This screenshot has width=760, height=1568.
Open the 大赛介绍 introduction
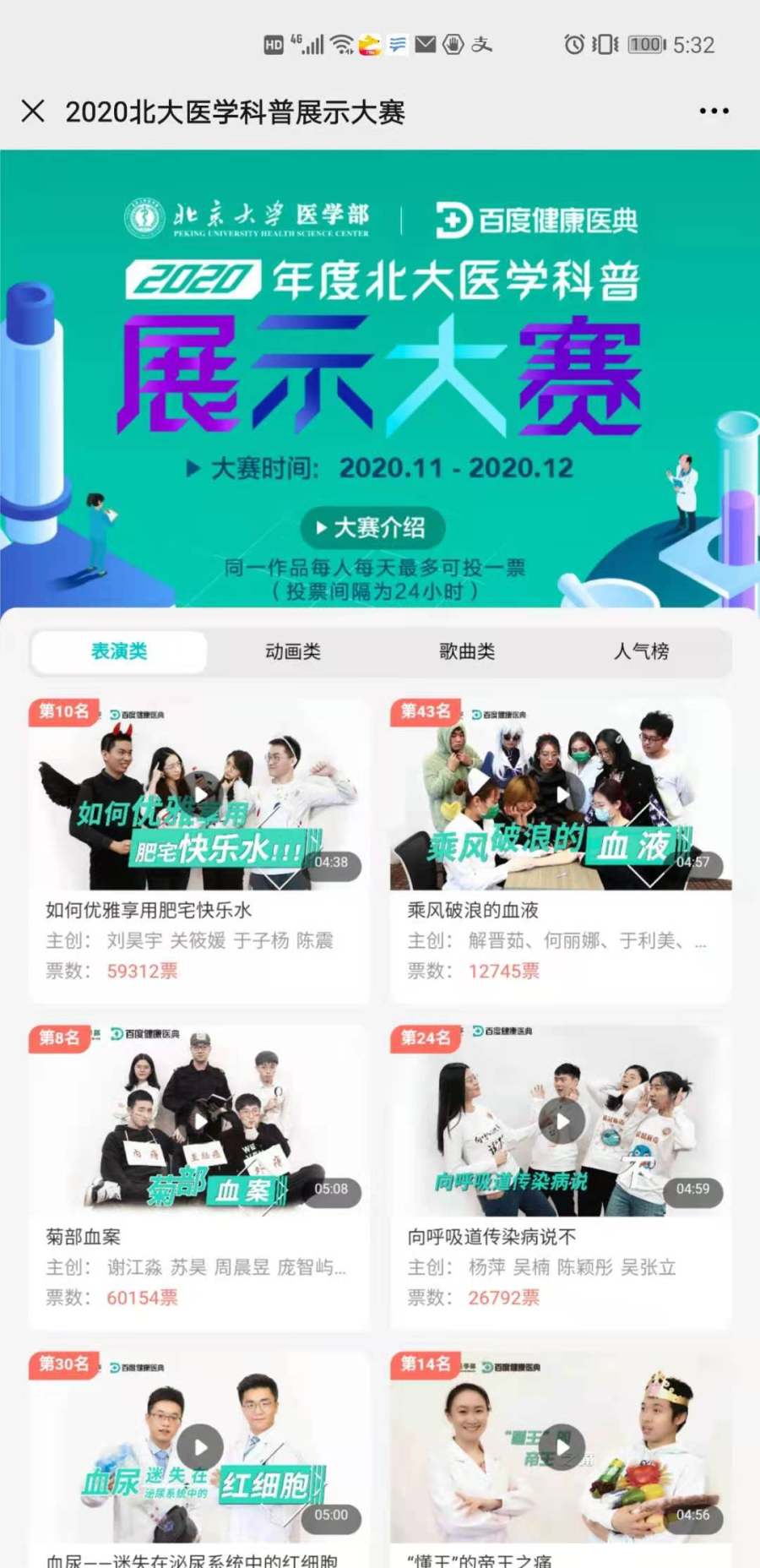[372, 528]
